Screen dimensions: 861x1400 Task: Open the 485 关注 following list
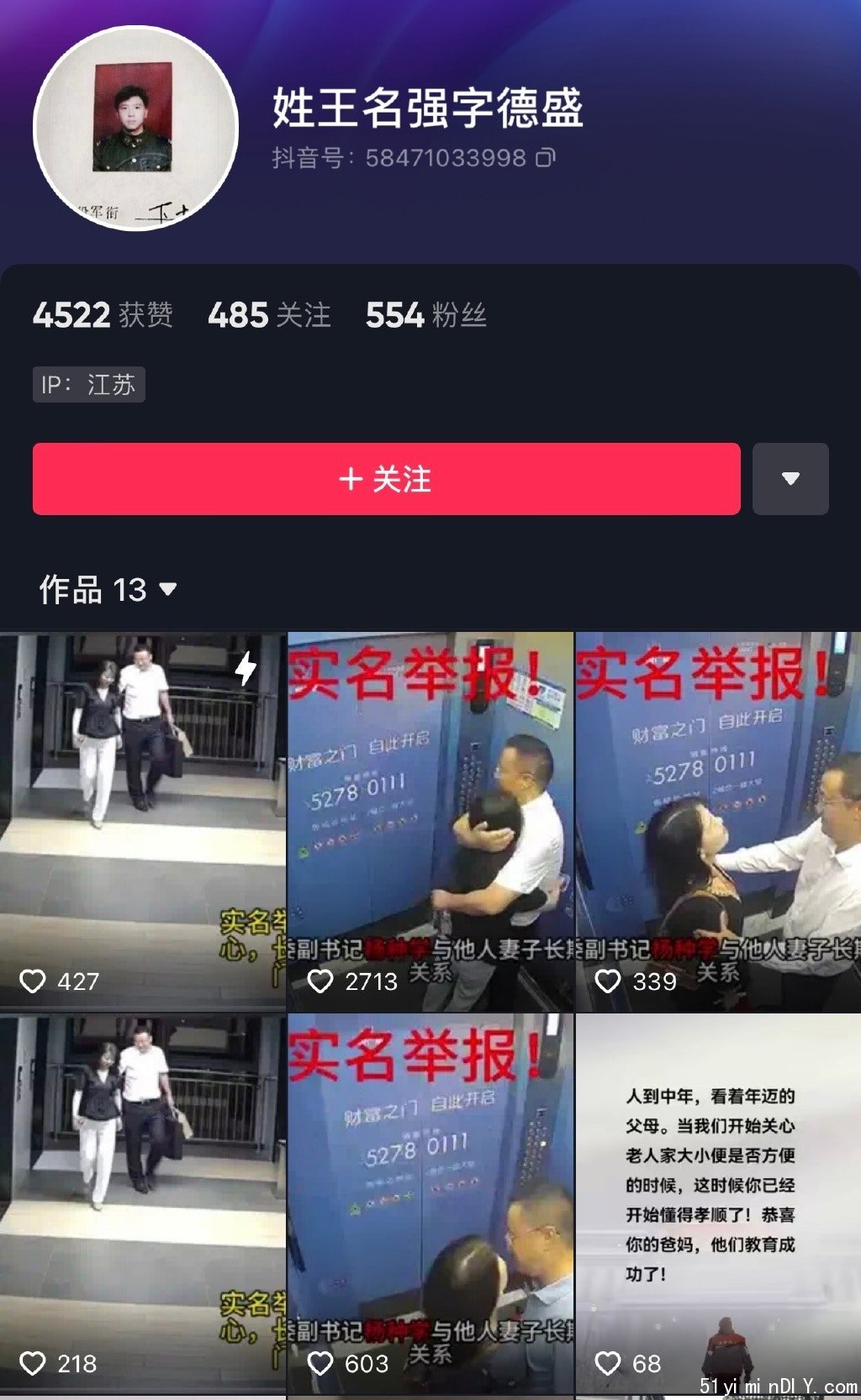click(269, 315)
